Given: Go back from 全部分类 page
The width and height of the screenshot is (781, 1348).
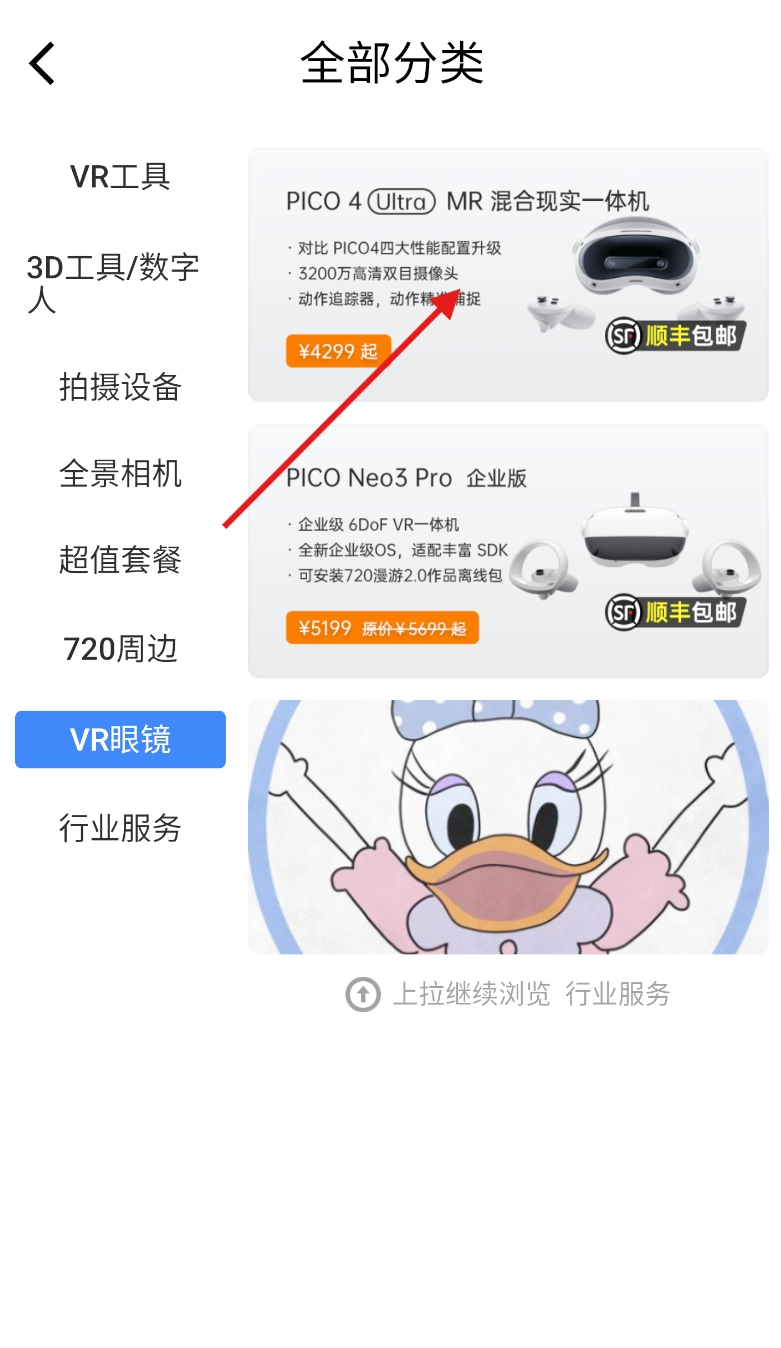Looking at the screenshot, I should [42, 64].
